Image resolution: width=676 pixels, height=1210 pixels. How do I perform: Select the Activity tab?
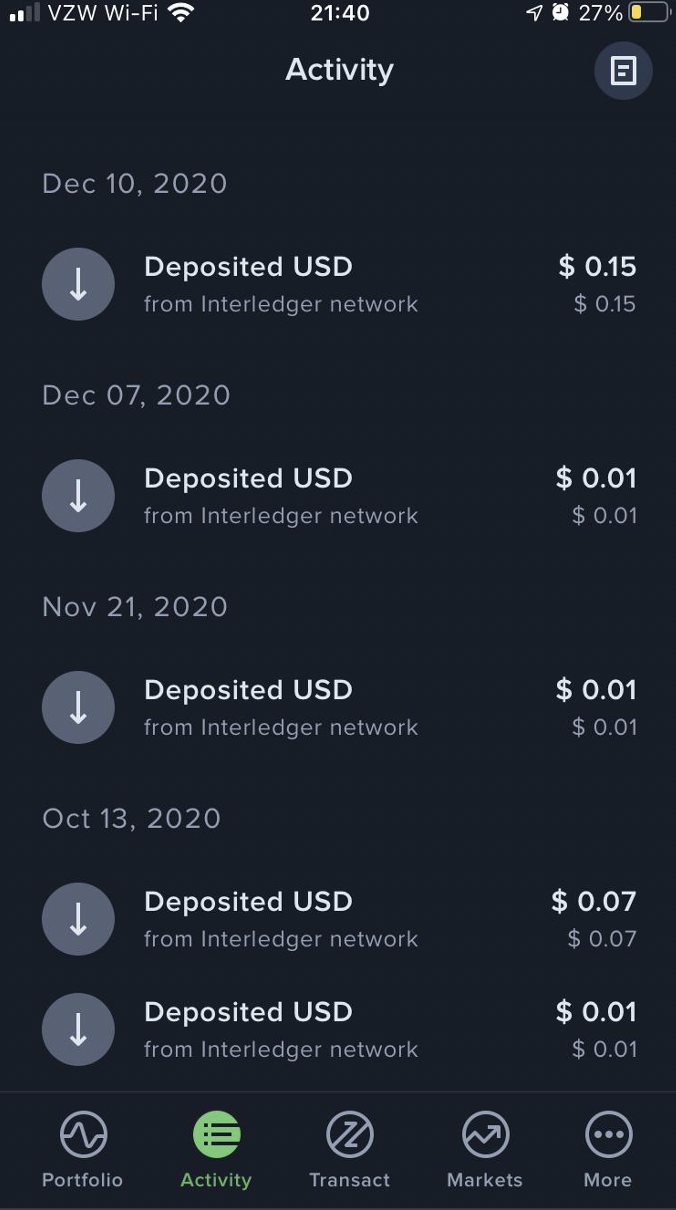[216, 1151]
